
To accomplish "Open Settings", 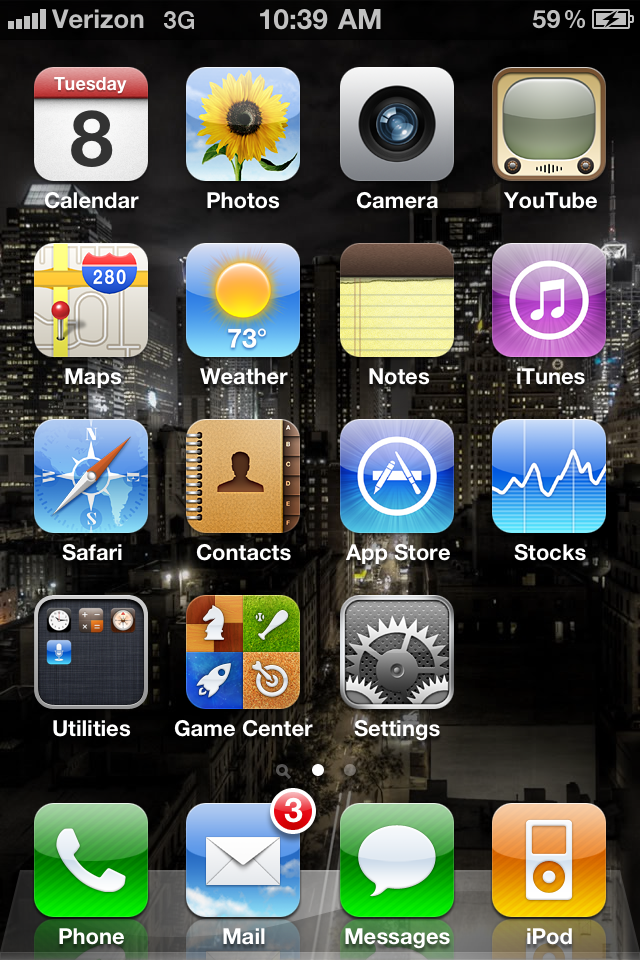I will point(397,652).
